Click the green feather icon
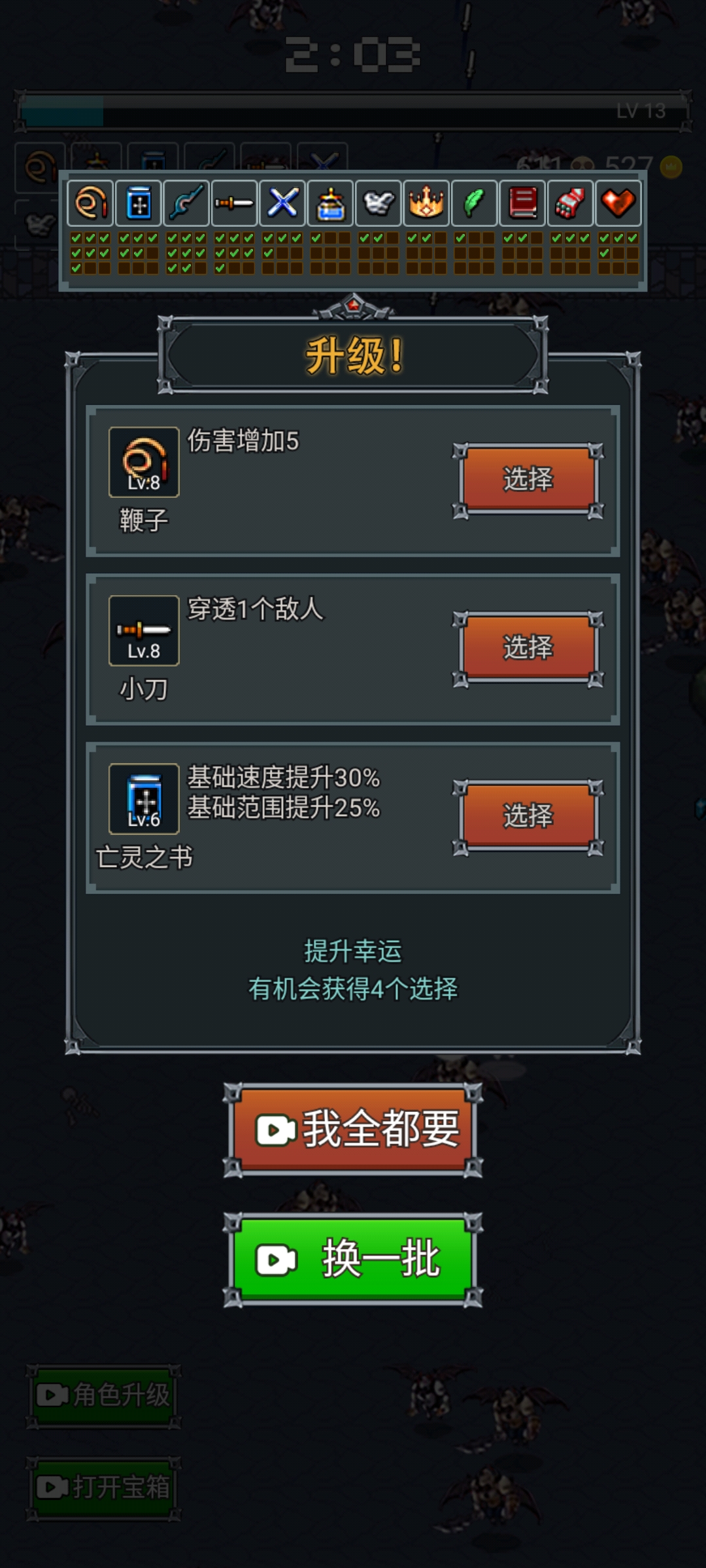 point(473,203)
